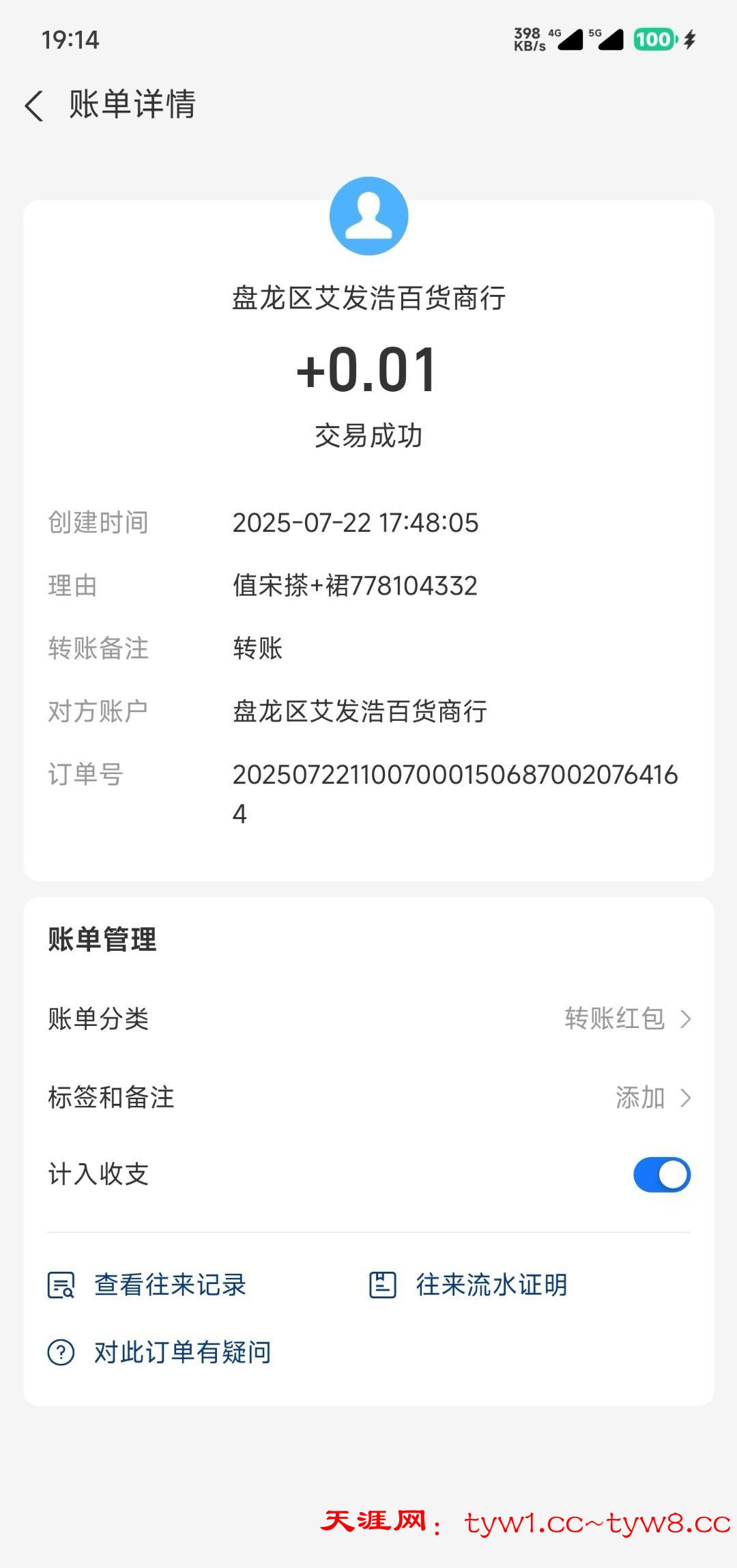Open 查看往来记录
This screenshot has width=737, height=1568.
147,1285
